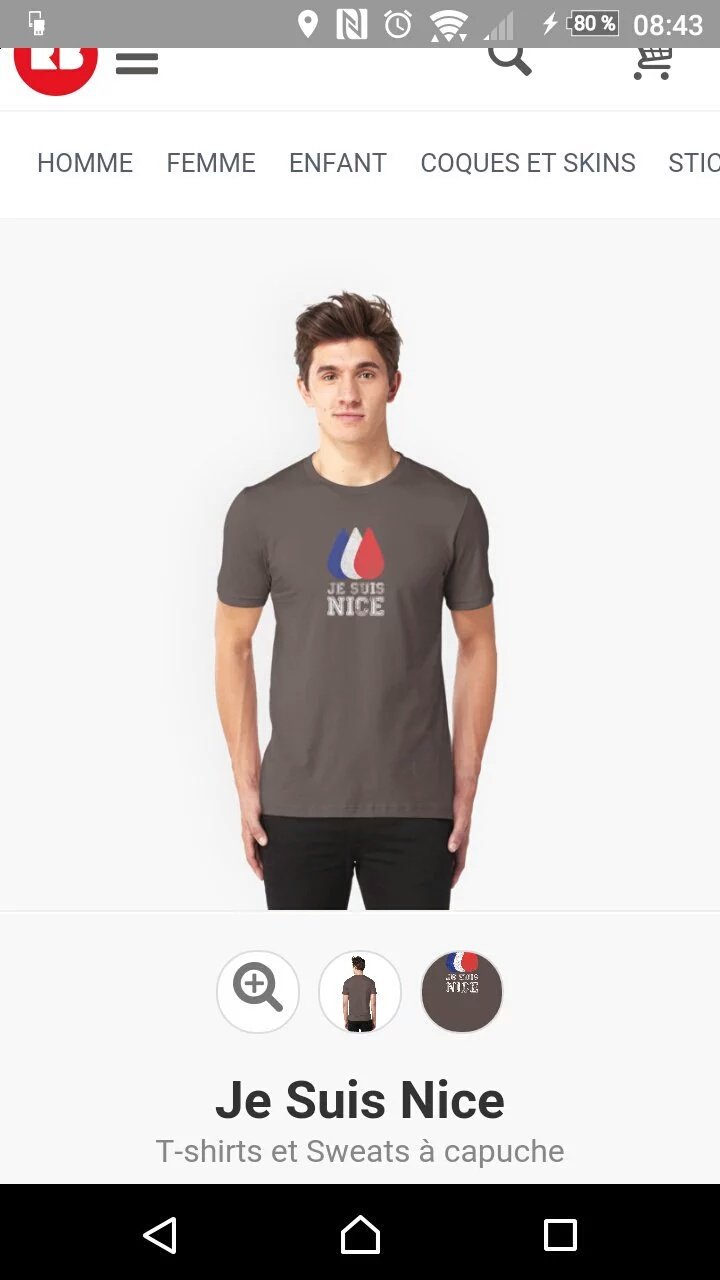The height and width of the screenshot is (1280, 720).
Task: Open the COQUES ET SKINS category
Action: click(x=528, y=163)
